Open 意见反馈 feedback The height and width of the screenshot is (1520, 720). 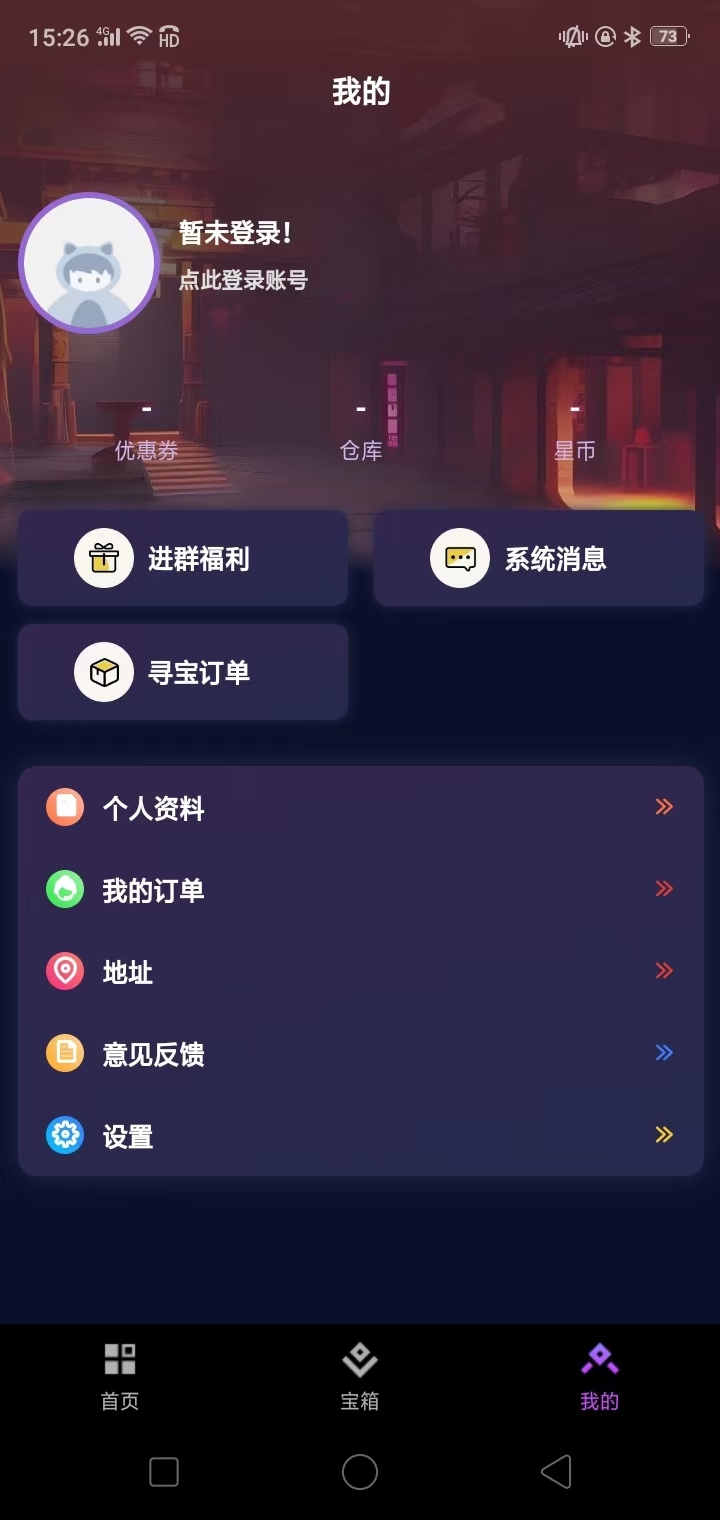(360, 1053)
